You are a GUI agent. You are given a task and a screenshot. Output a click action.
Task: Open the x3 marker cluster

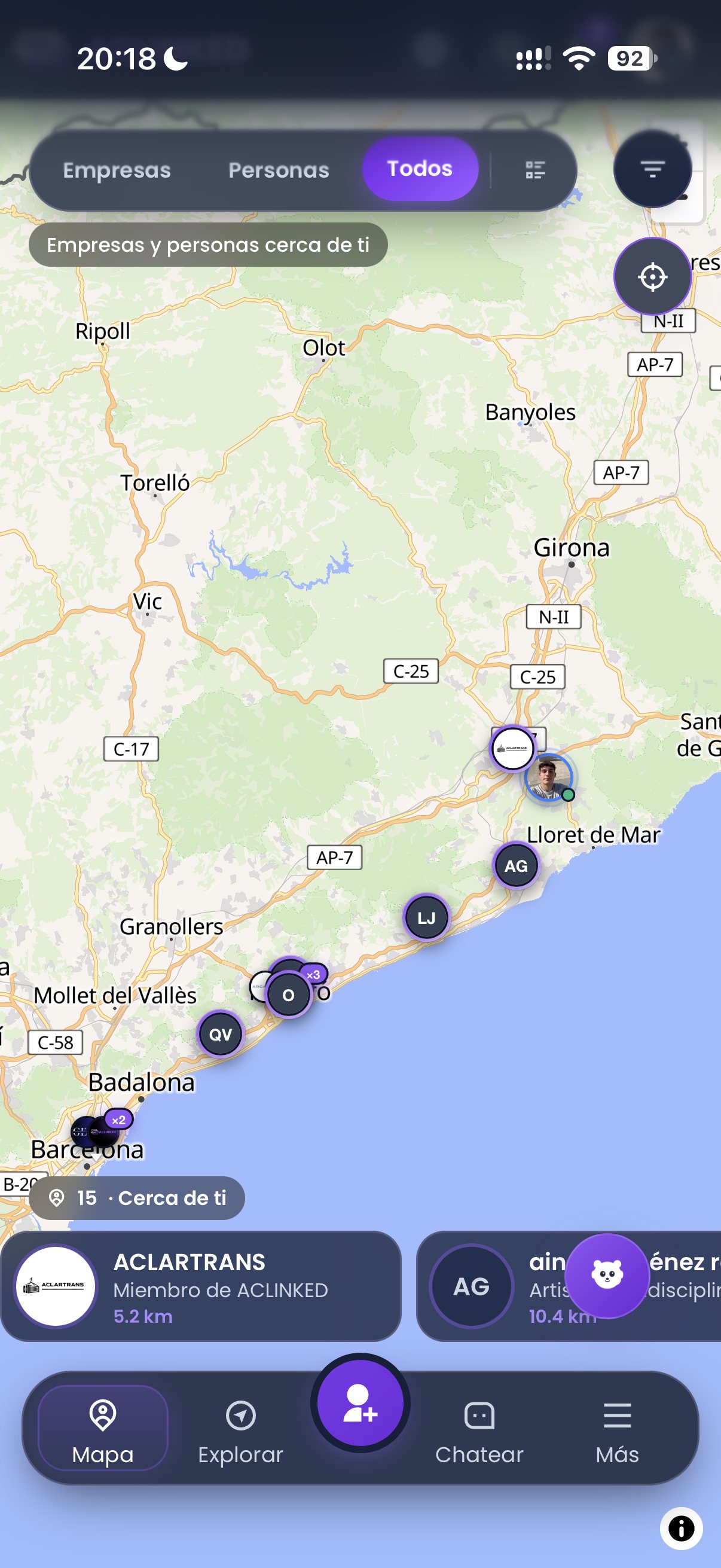[x=313, y=975]
